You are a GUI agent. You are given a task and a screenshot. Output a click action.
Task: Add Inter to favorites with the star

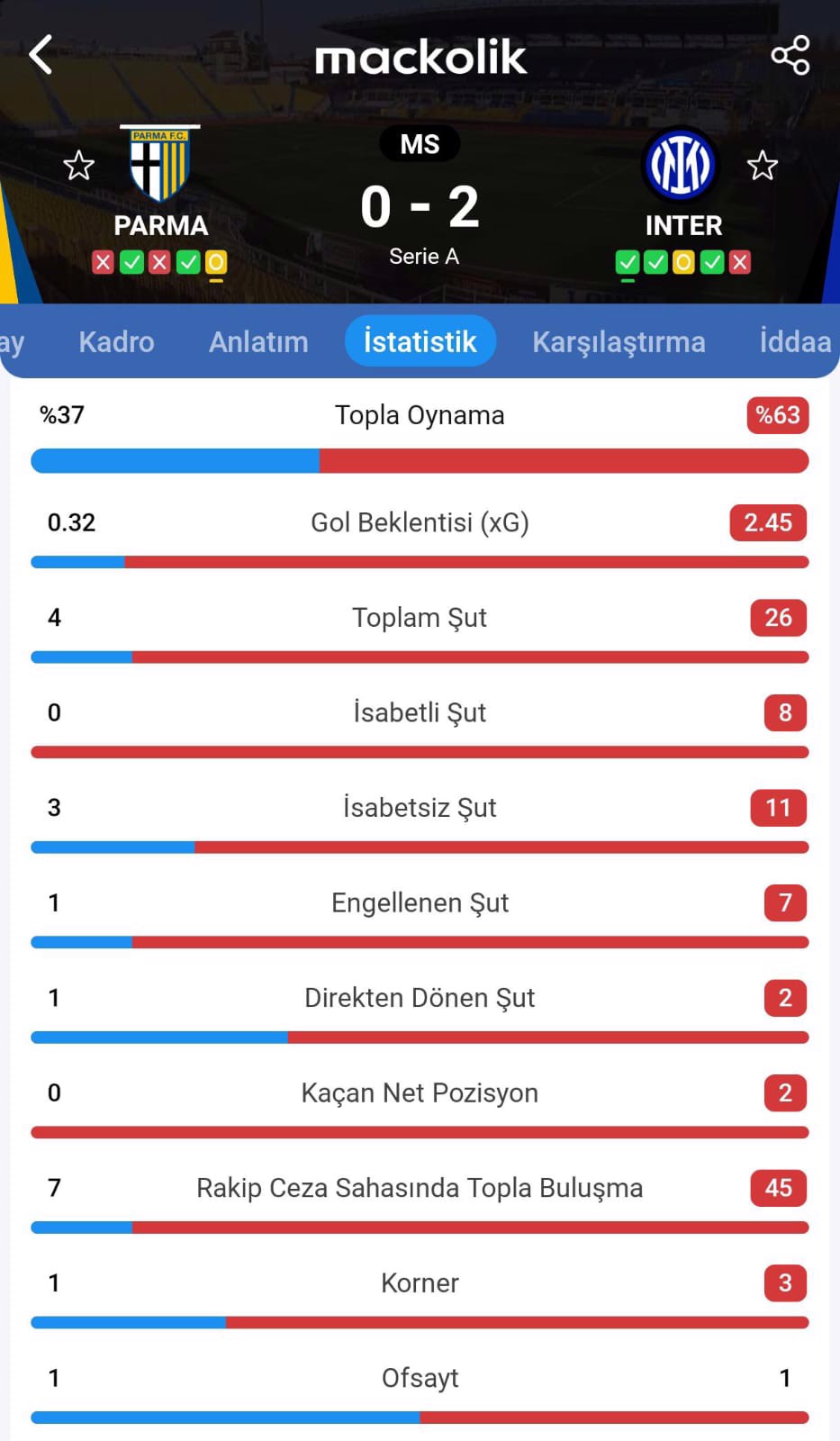[x=762, y=166]
